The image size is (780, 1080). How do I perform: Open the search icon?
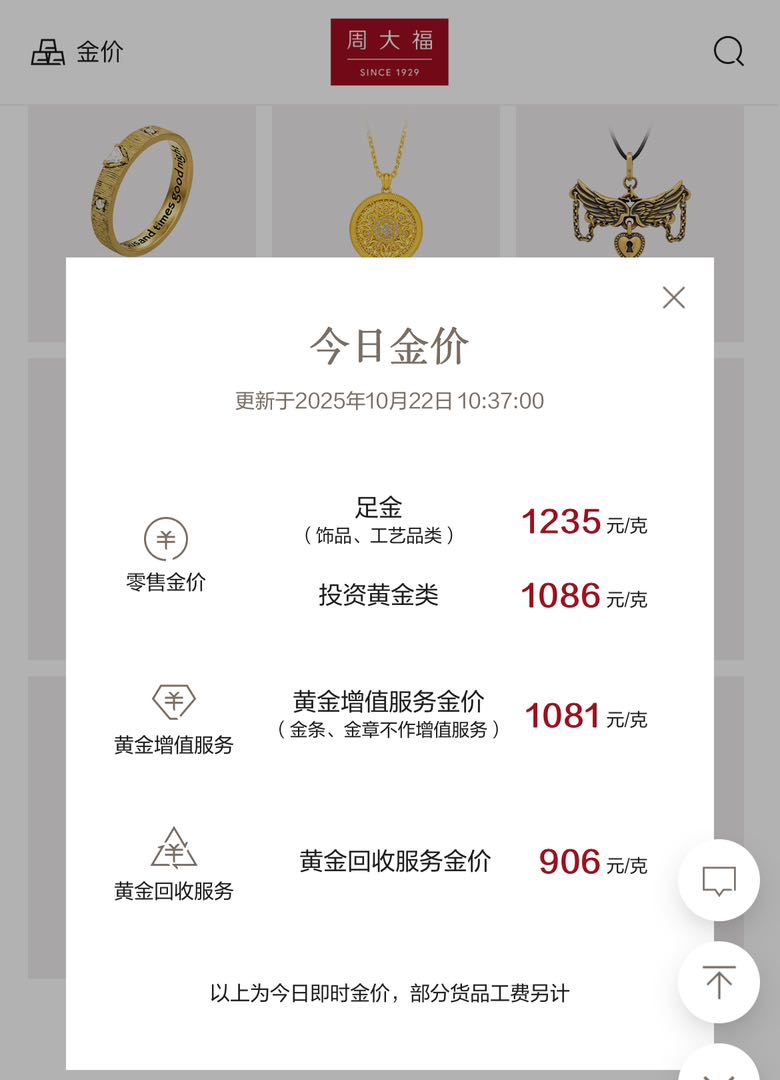point(728,52)
